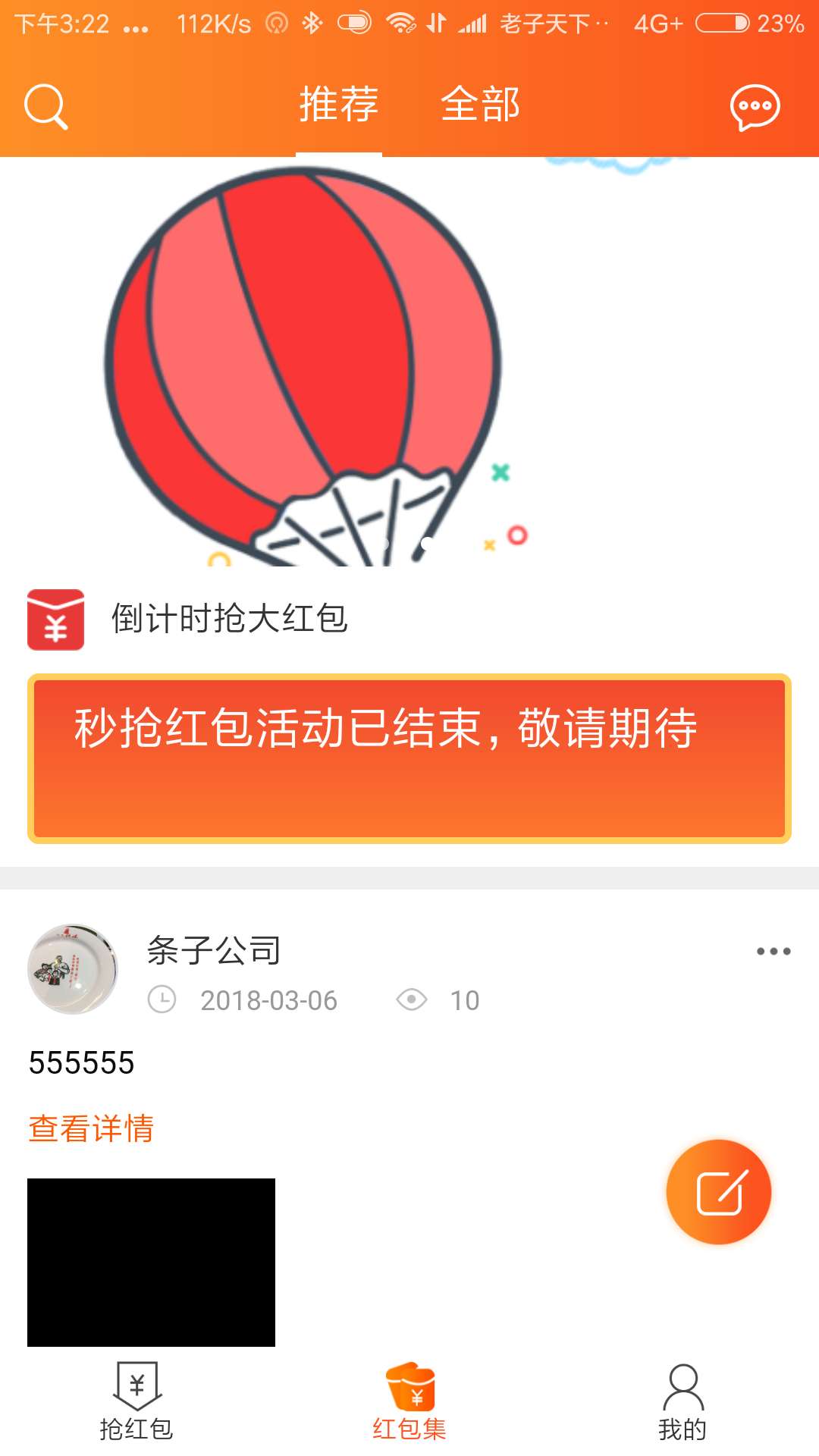This screenshot has height=1456, width=819.
Task: Open the messages chat icon
Action: [x=758, y=105]
